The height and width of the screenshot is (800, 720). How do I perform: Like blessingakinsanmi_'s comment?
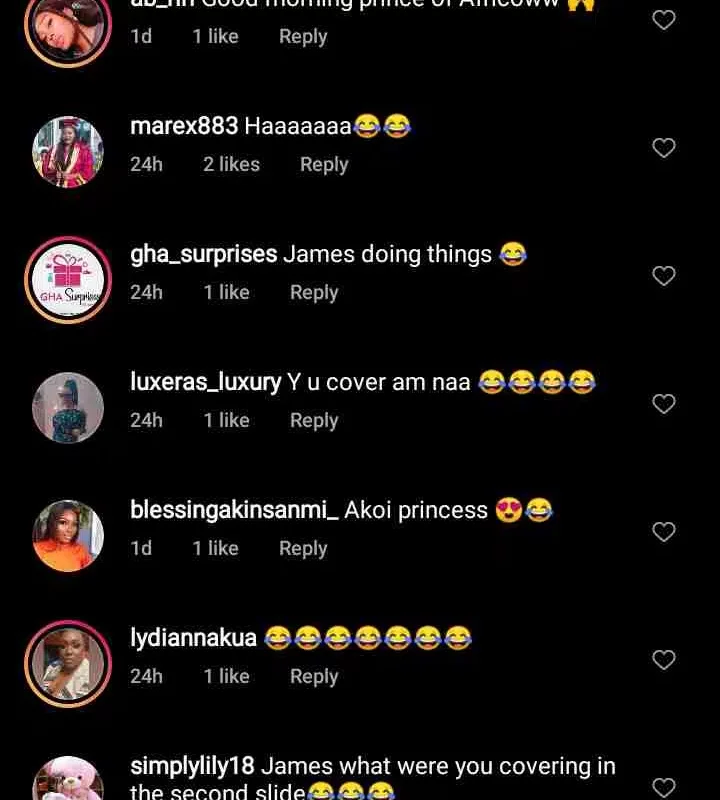[664, 532]
